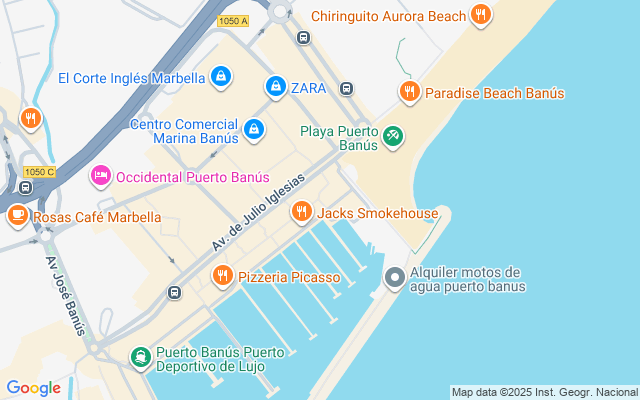Open the Jacks Smokehouse restaurant pin

tap(301, 212)
